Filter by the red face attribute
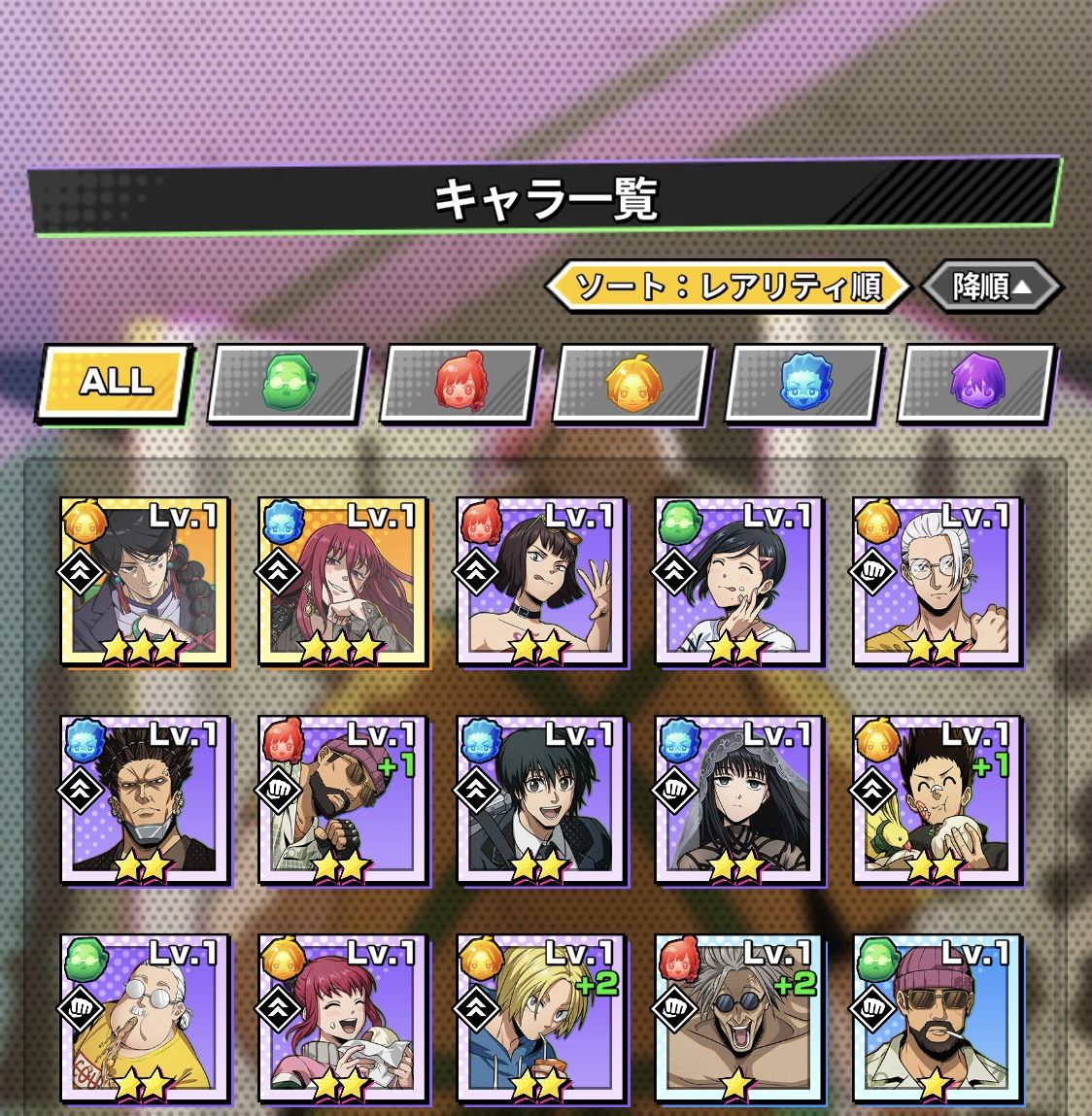This screenshot has width=1092, height=1116. (460, 382)
